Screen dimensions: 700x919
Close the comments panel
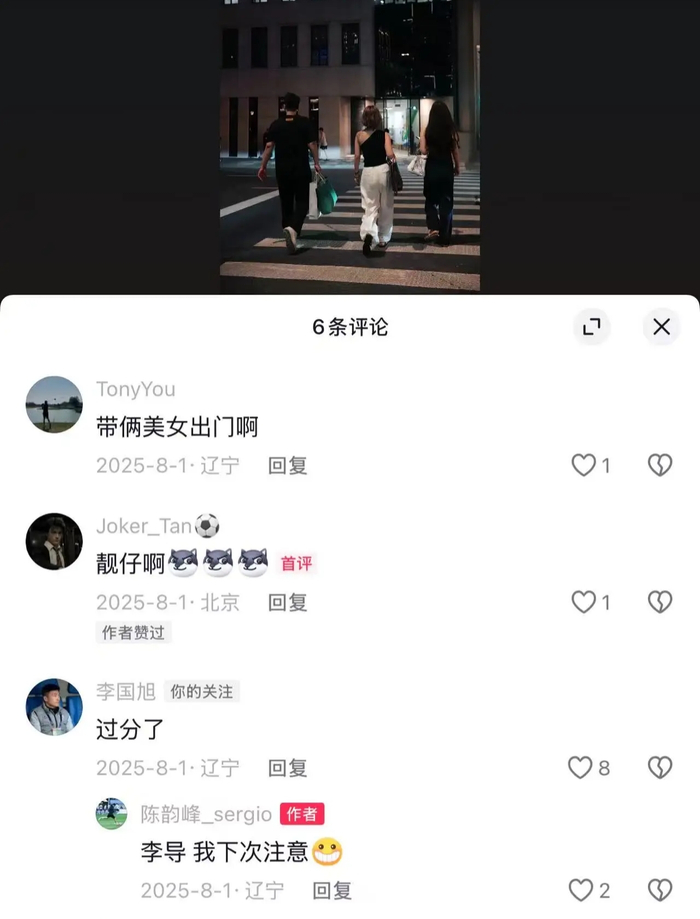coord(661,327)
